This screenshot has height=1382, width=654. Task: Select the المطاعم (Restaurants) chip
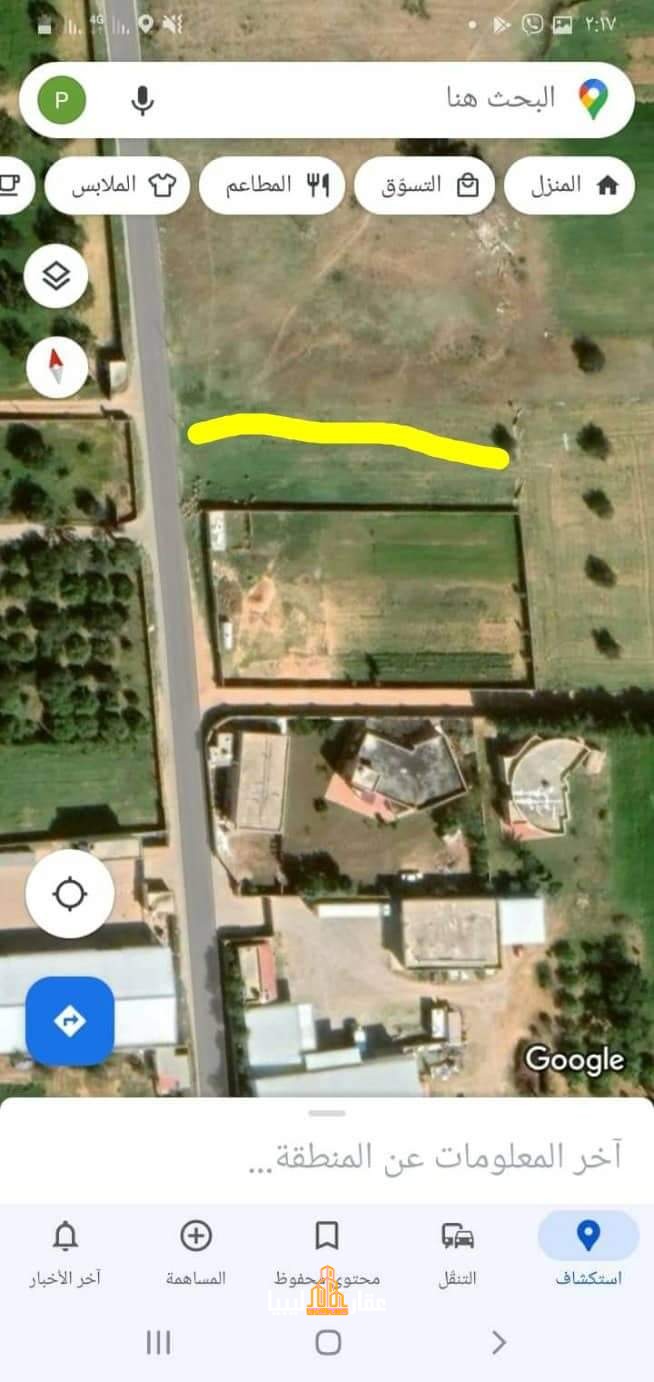pyautogui.click(x=272, y=185)
